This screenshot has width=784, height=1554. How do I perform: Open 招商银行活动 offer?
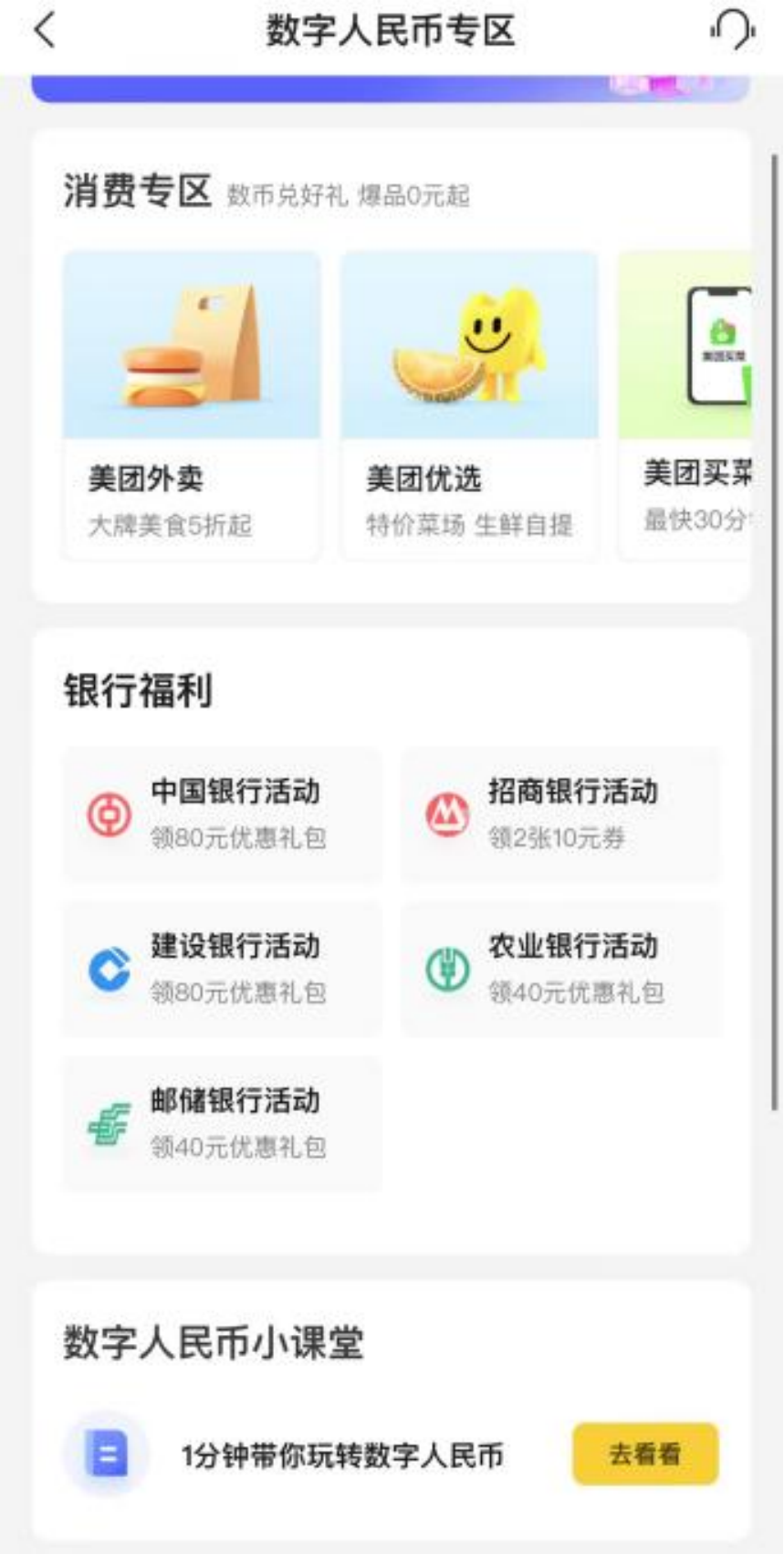560,814
